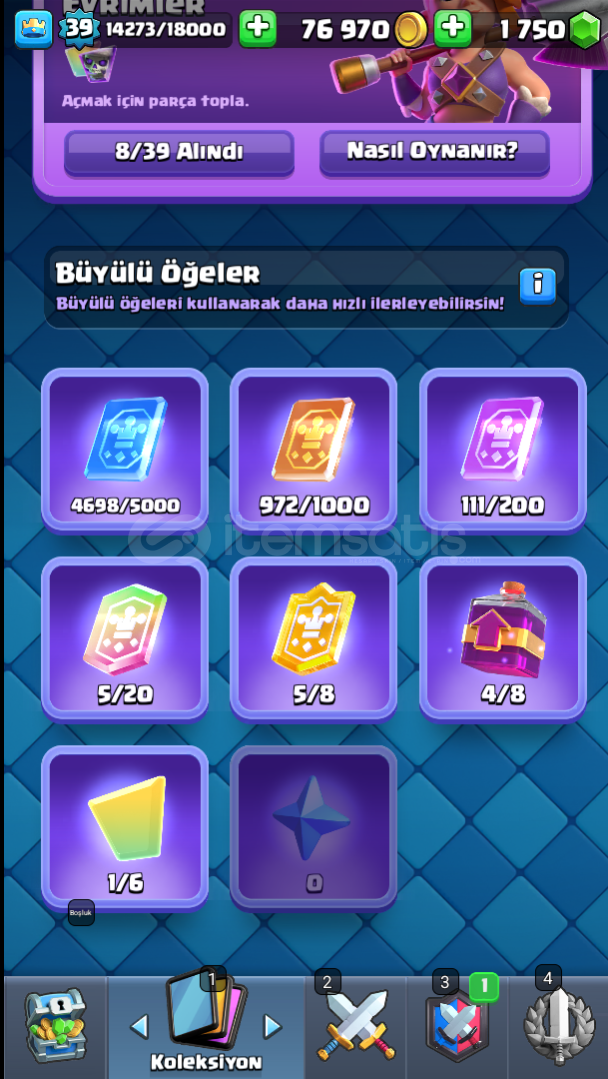This screenshot has width=608, height=1079.
Task: Switch to the clan shield tab
Action: [x=457, y=1026]
